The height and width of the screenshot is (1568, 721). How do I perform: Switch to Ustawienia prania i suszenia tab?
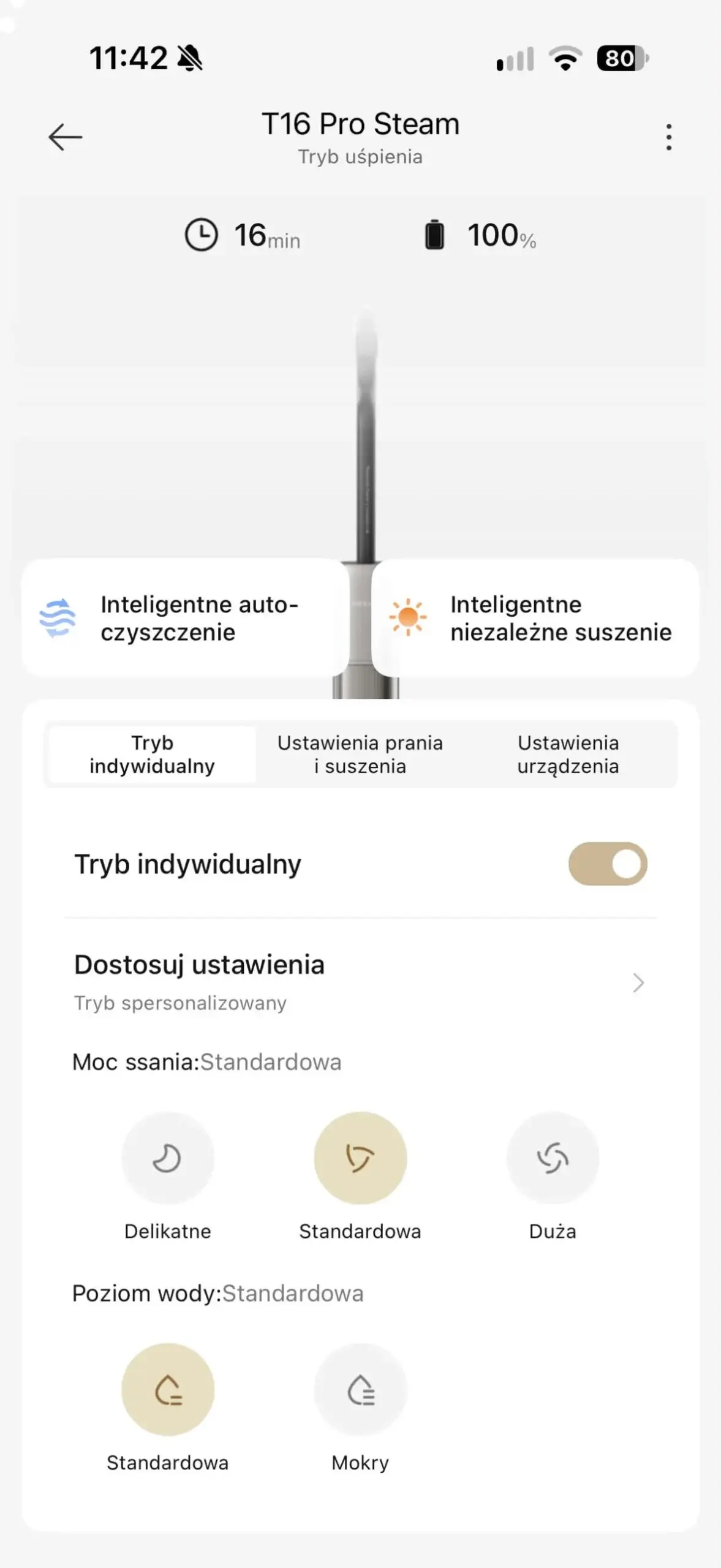point(360,754)
